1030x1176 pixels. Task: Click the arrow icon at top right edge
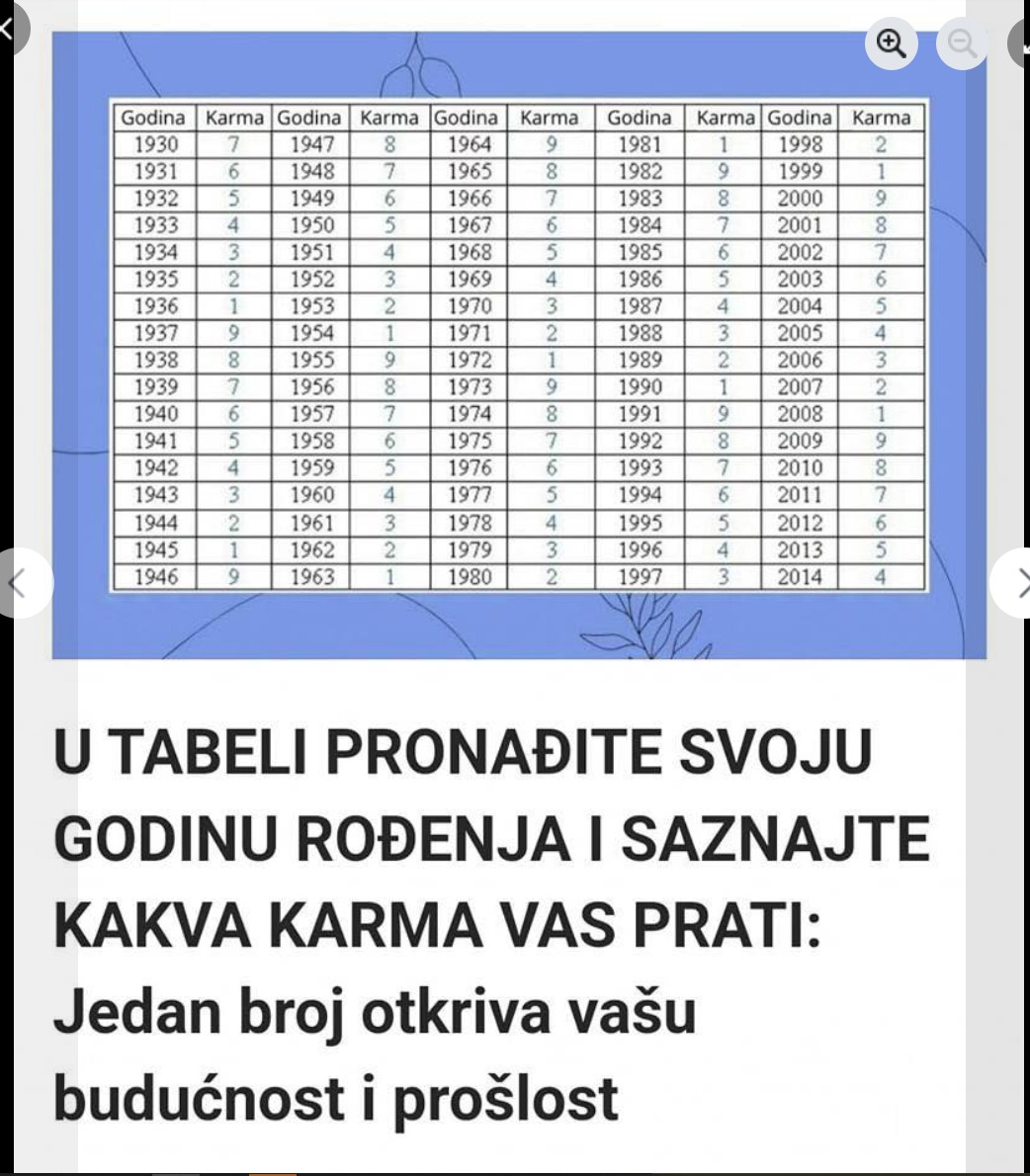click(1023, 44)
